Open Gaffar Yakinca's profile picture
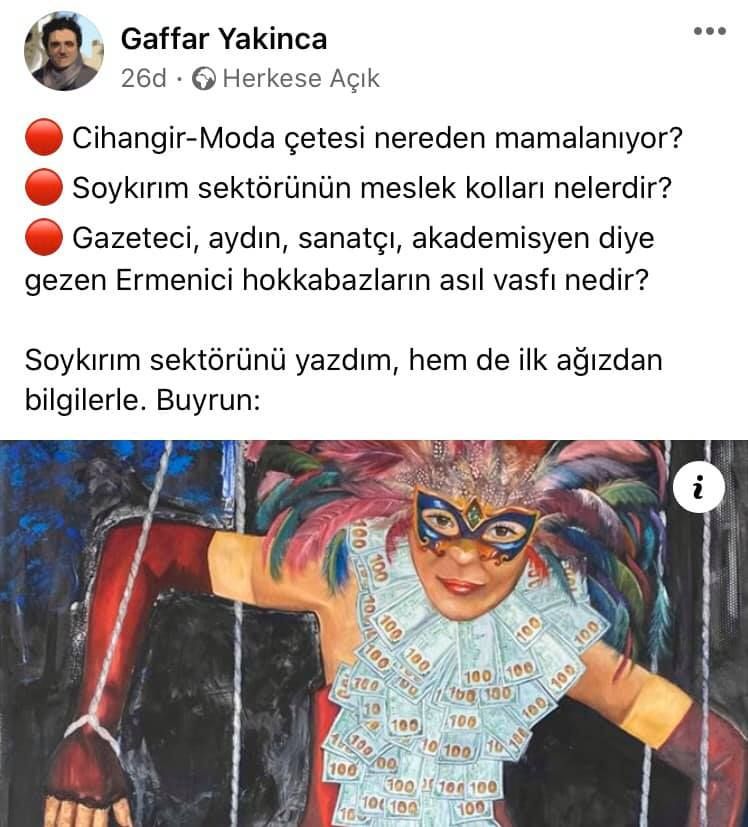The width and height of the screenshot is (748, 827). (63, 52)
